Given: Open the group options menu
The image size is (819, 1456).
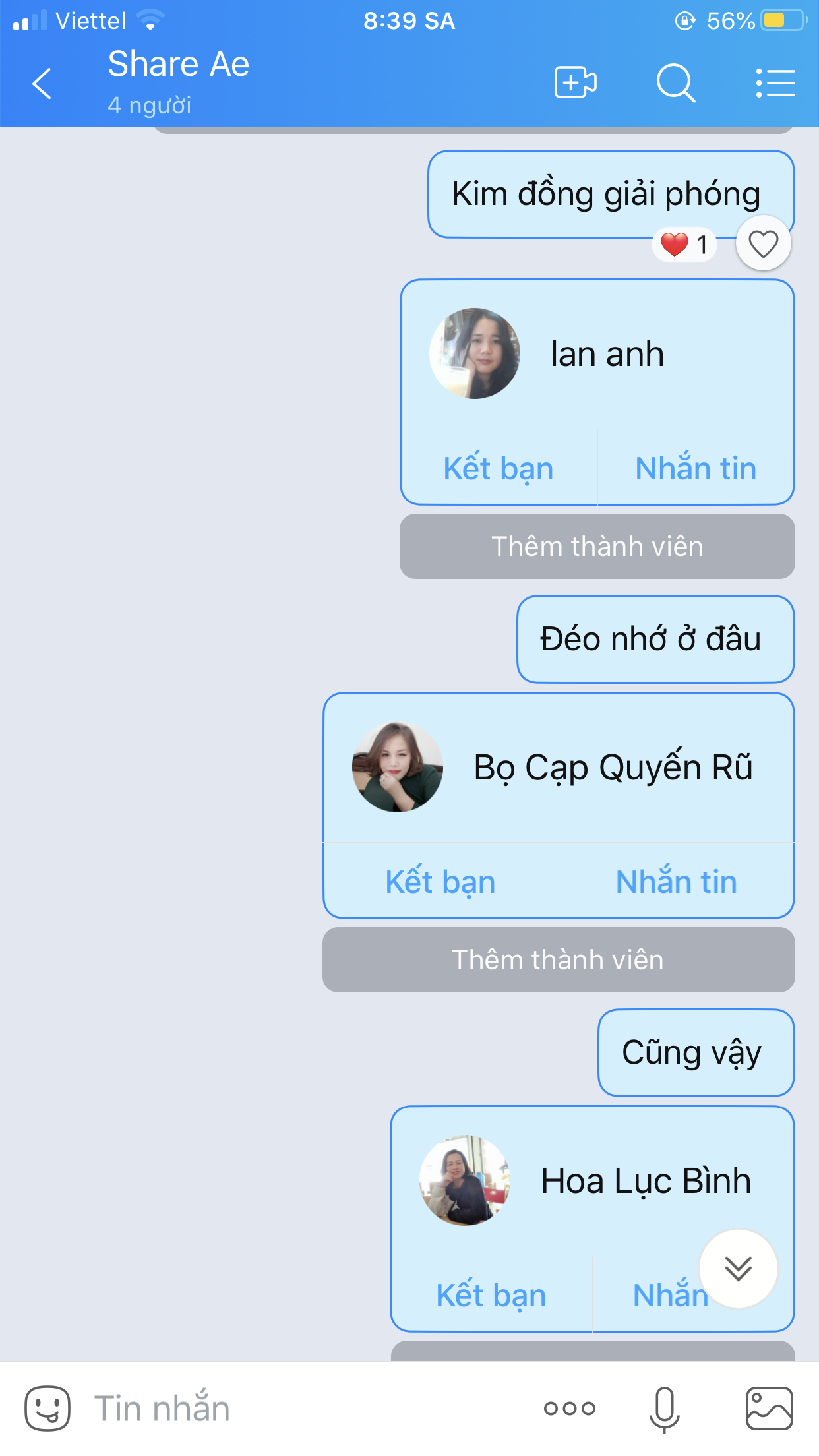Looking at the screenshot, I should [x=775, y=83].
